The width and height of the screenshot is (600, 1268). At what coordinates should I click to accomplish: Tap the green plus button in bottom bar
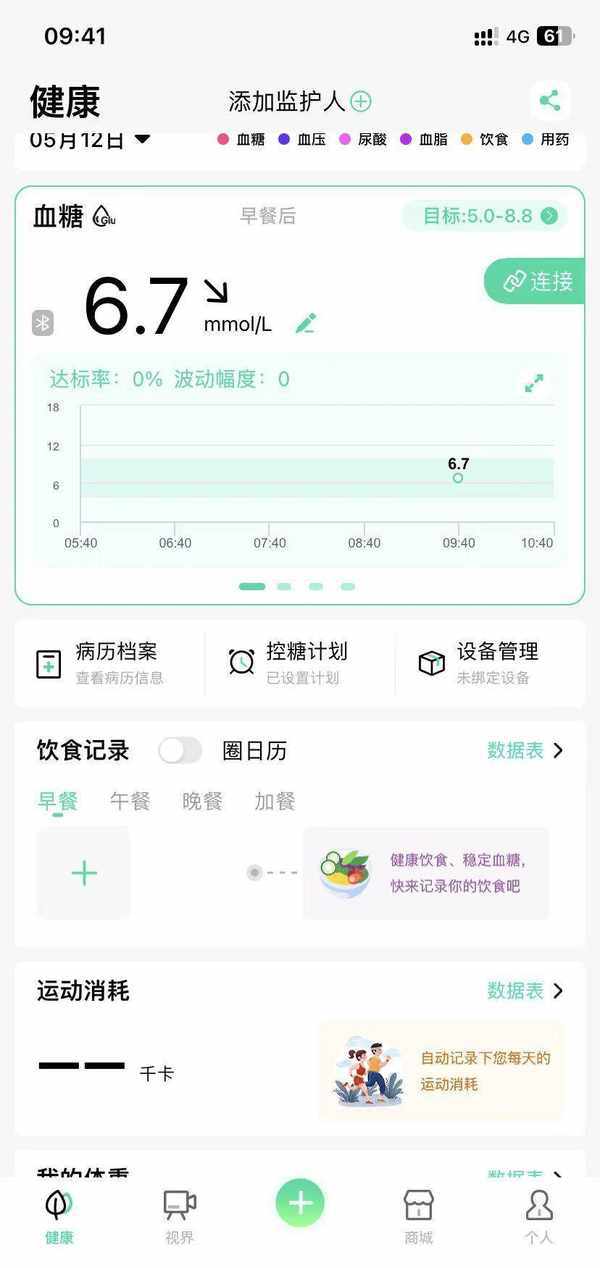(300, 1203)
